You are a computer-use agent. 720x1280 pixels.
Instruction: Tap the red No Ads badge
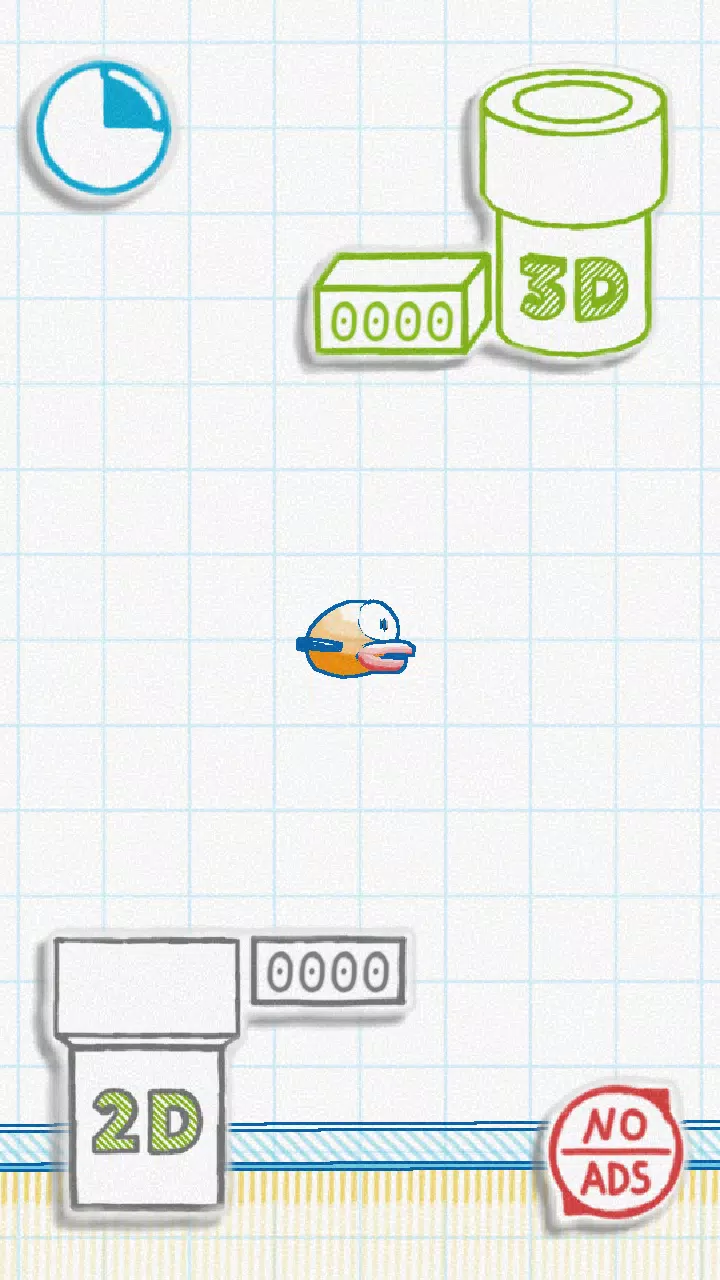point(616,1151)
